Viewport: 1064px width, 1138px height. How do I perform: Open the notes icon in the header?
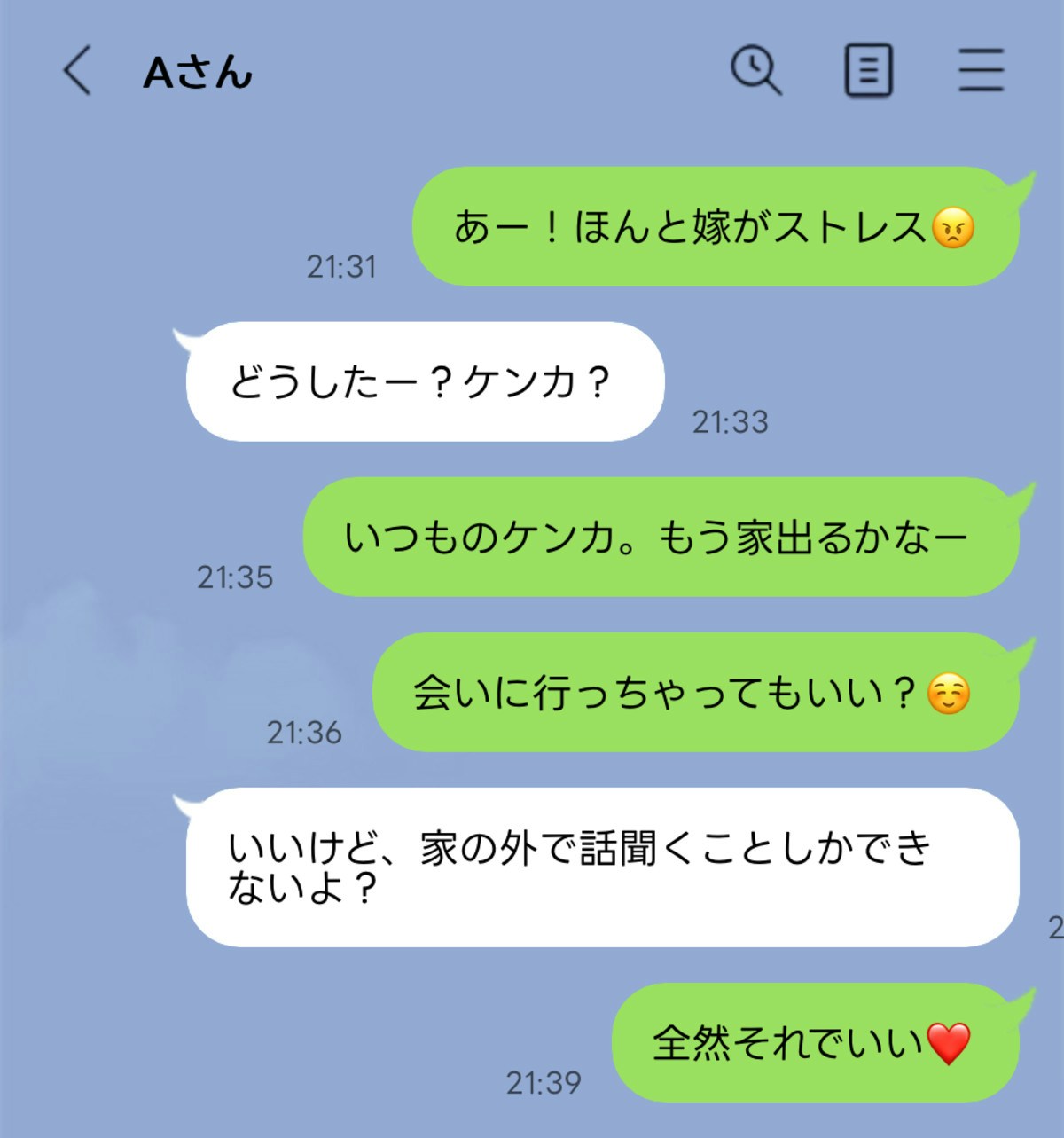(867, 71)
